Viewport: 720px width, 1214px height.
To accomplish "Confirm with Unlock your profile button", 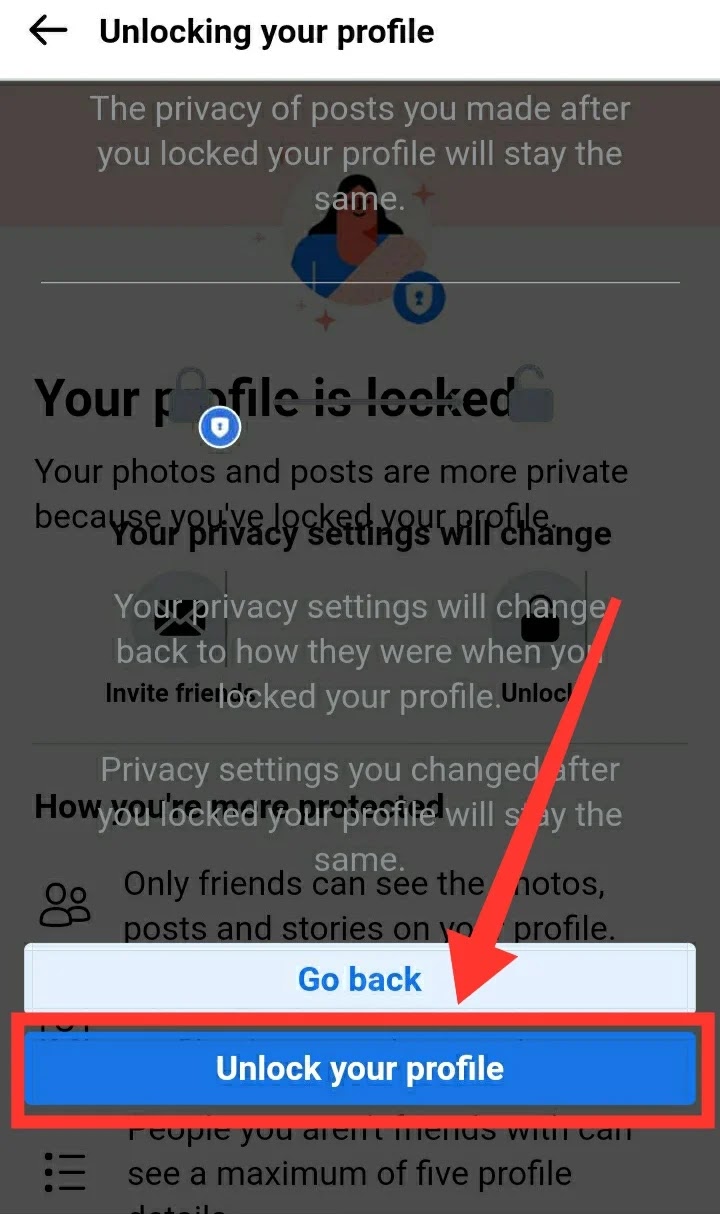I will [x=360, y=1068].
